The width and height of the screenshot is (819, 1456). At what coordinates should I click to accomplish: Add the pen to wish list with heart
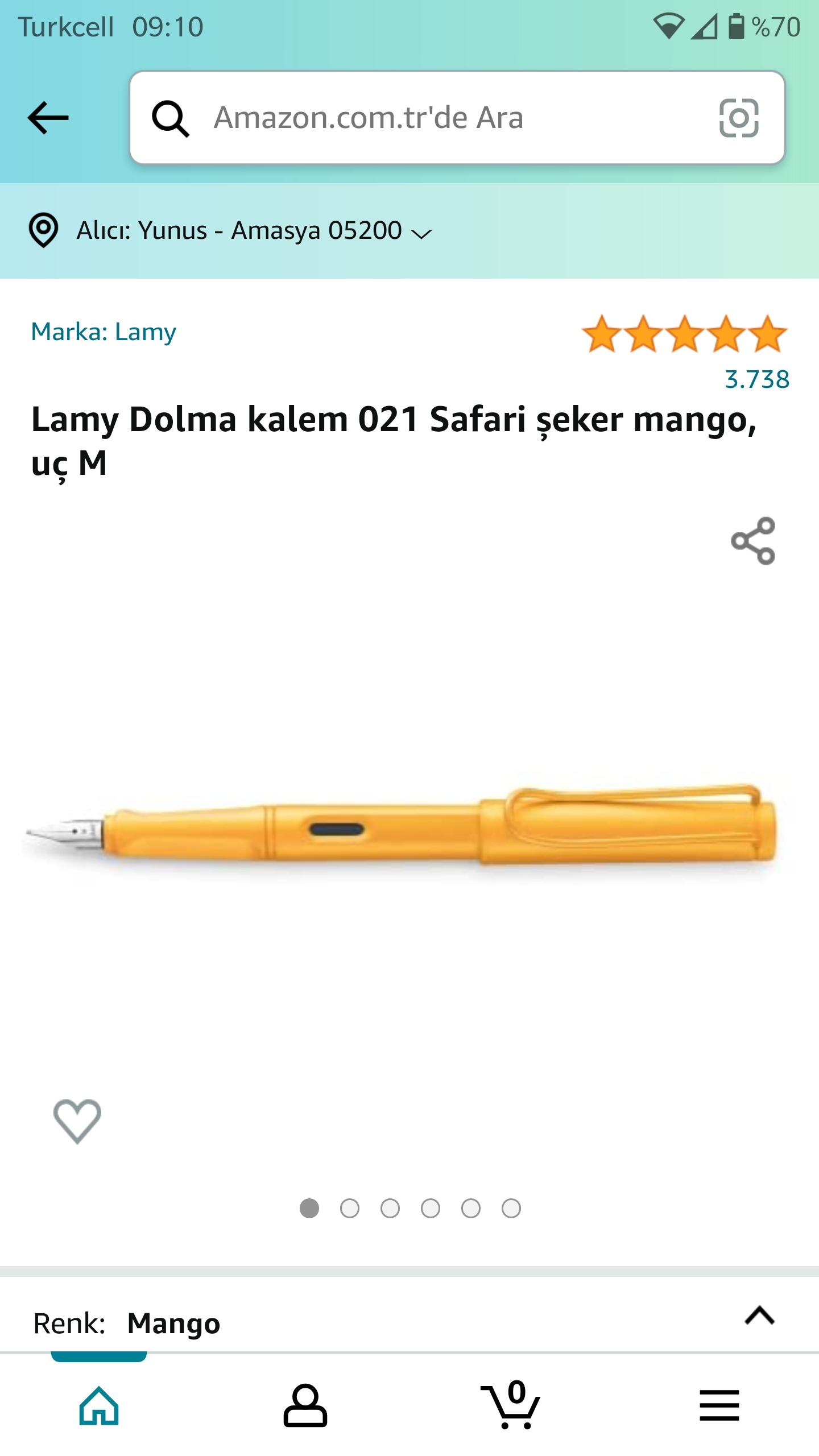(77, 1121)
